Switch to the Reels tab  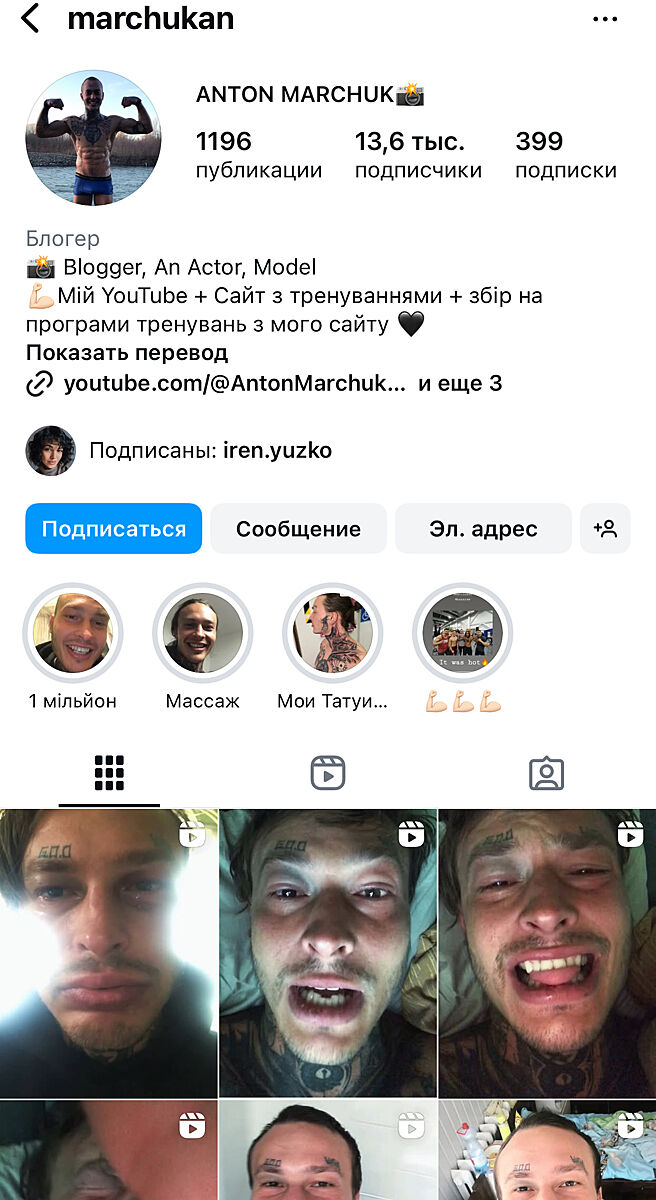[328, 773]
